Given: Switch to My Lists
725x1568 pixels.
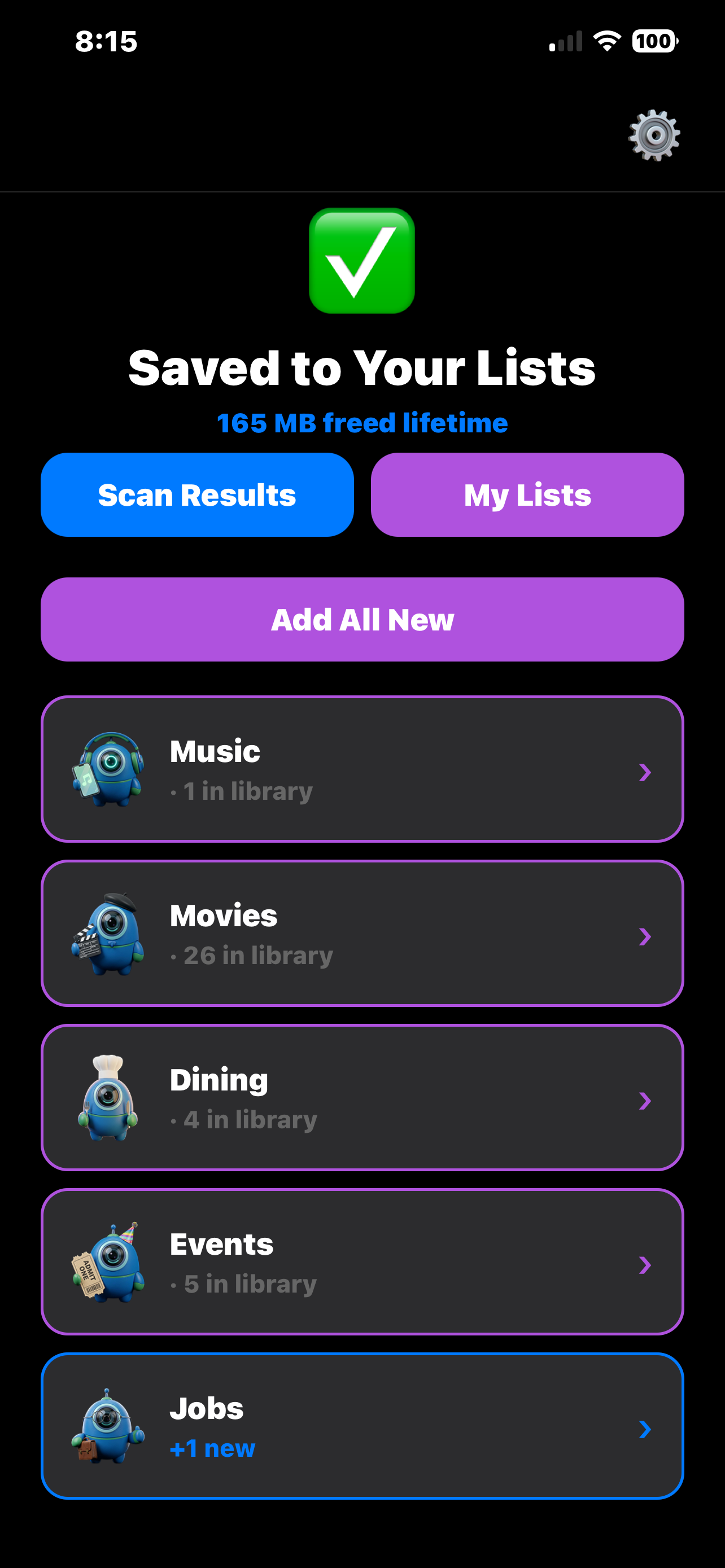Looking at the screenshot, I should click(x=527, y=494).
